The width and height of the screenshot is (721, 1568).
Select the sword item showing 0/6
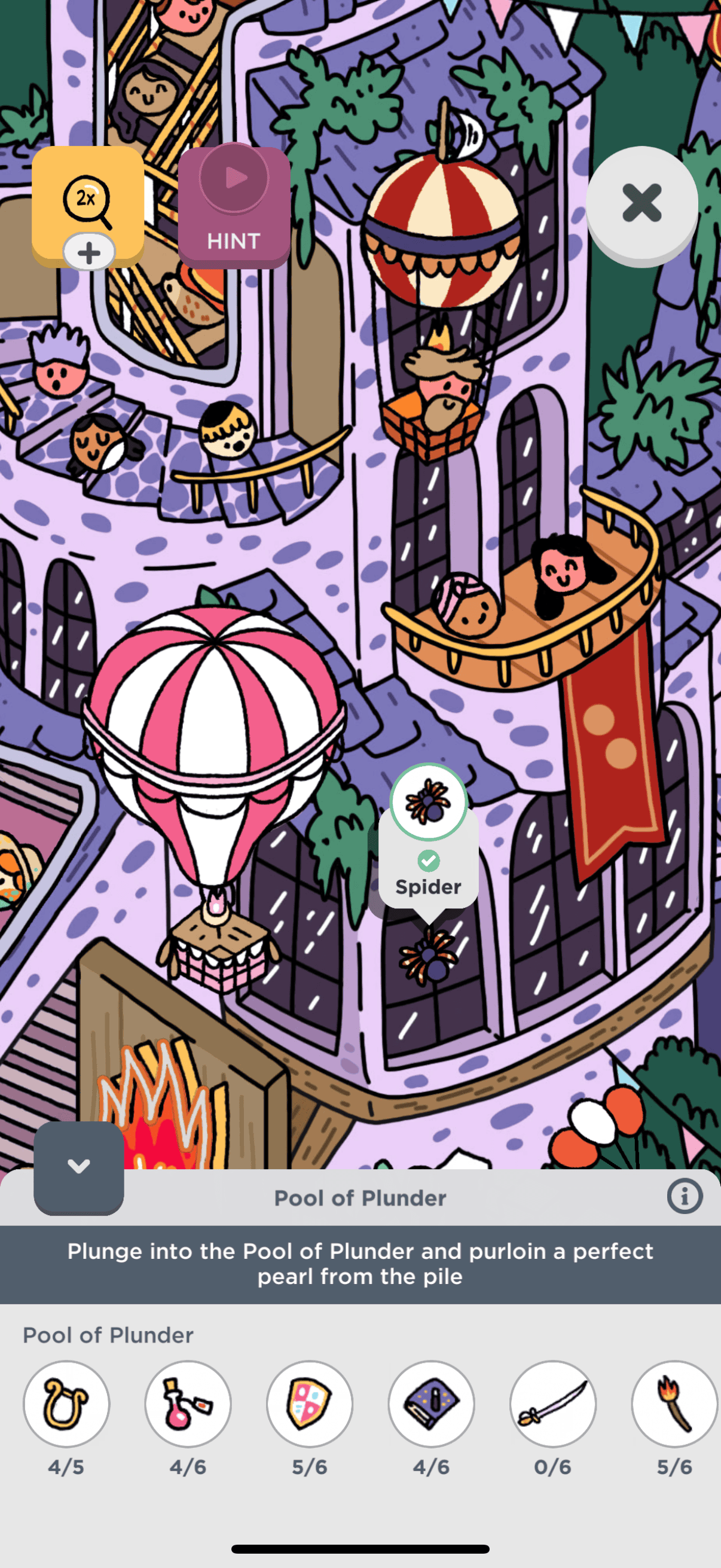(552, 1404)
